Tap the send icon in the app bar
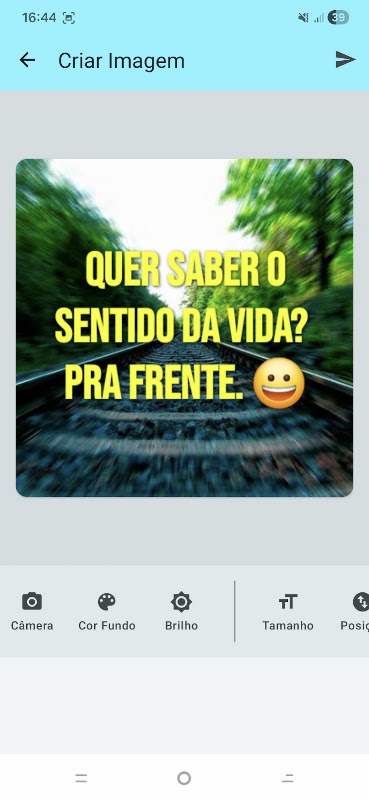The width and height of the screenshot is (369, 800). pos(345,60)
